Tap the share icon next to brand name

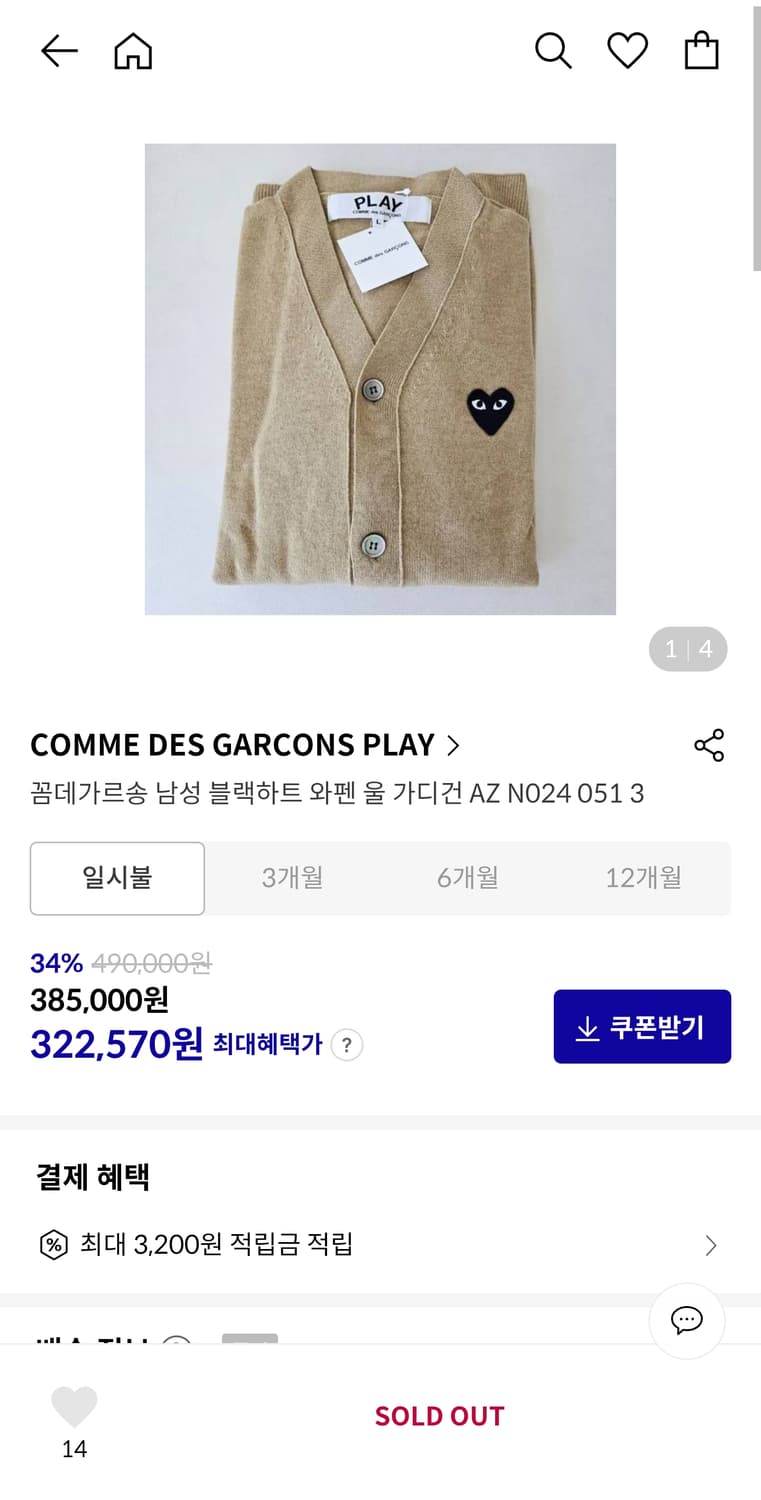(709, 744)
